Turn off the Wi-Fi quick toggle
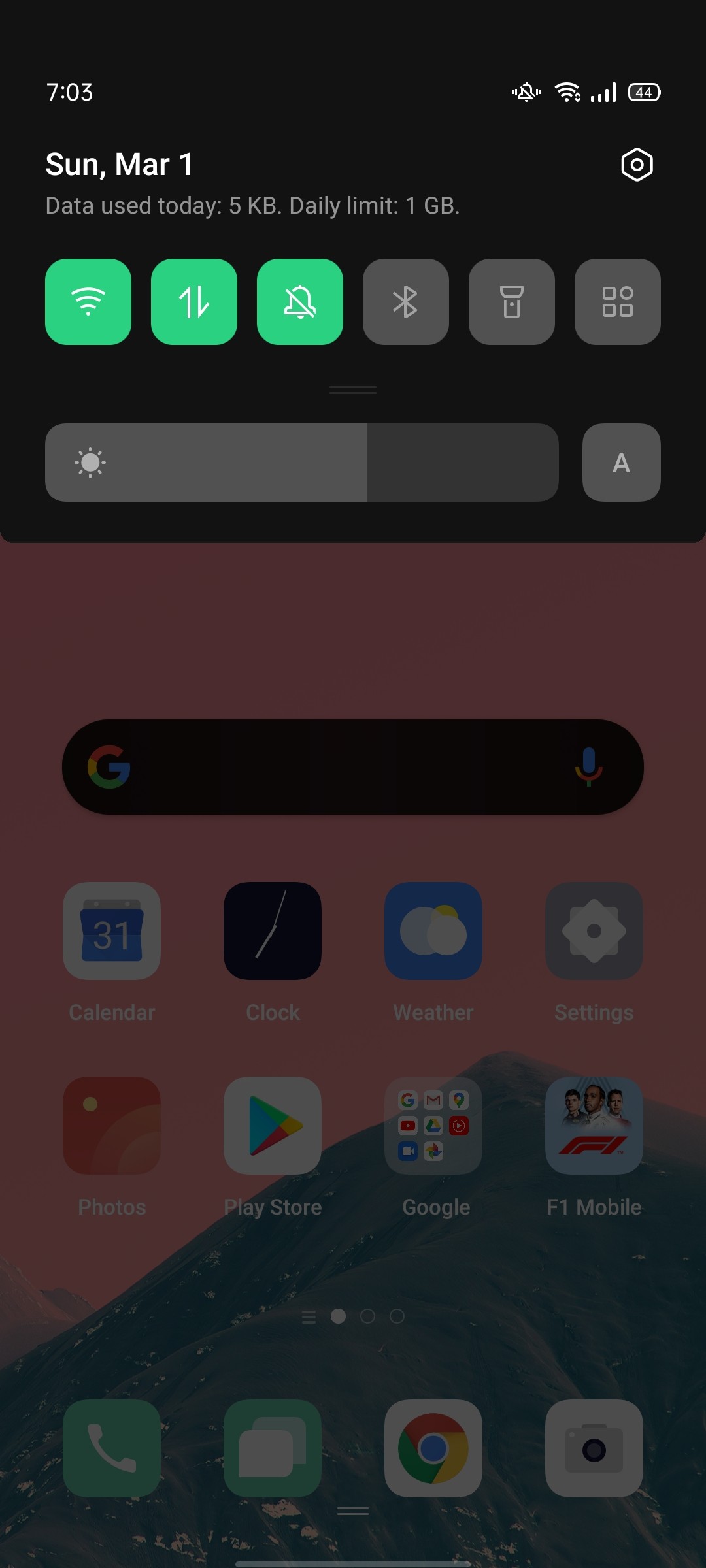This screenshot has height=1568, width=706. (88, 302)
